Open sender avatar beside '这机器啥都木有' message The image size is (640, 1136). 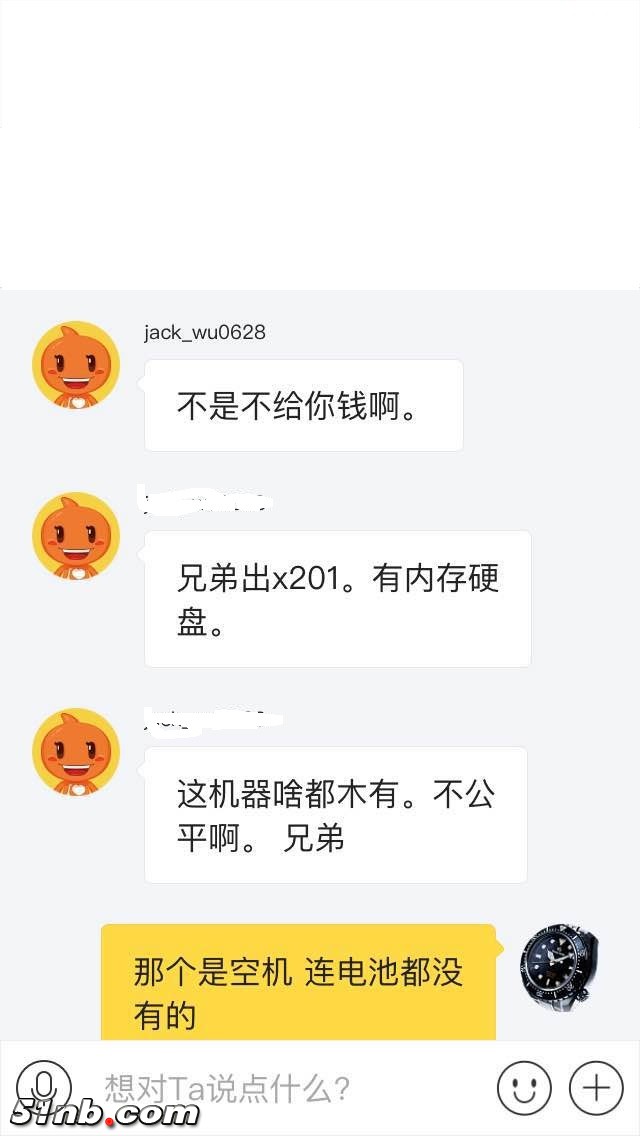76,752
